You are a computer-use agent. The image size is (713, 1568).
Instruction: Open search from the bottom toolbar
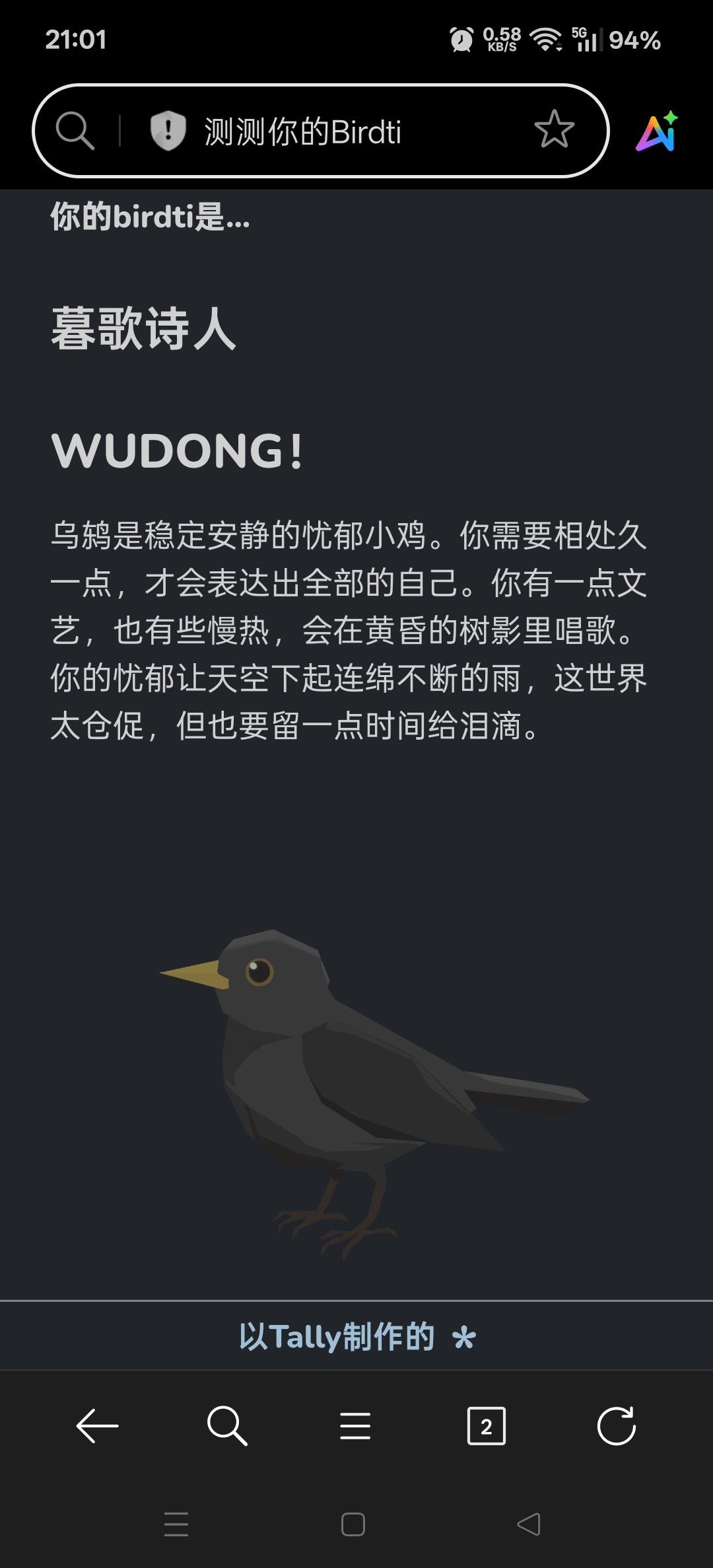tap(226, 1426)
